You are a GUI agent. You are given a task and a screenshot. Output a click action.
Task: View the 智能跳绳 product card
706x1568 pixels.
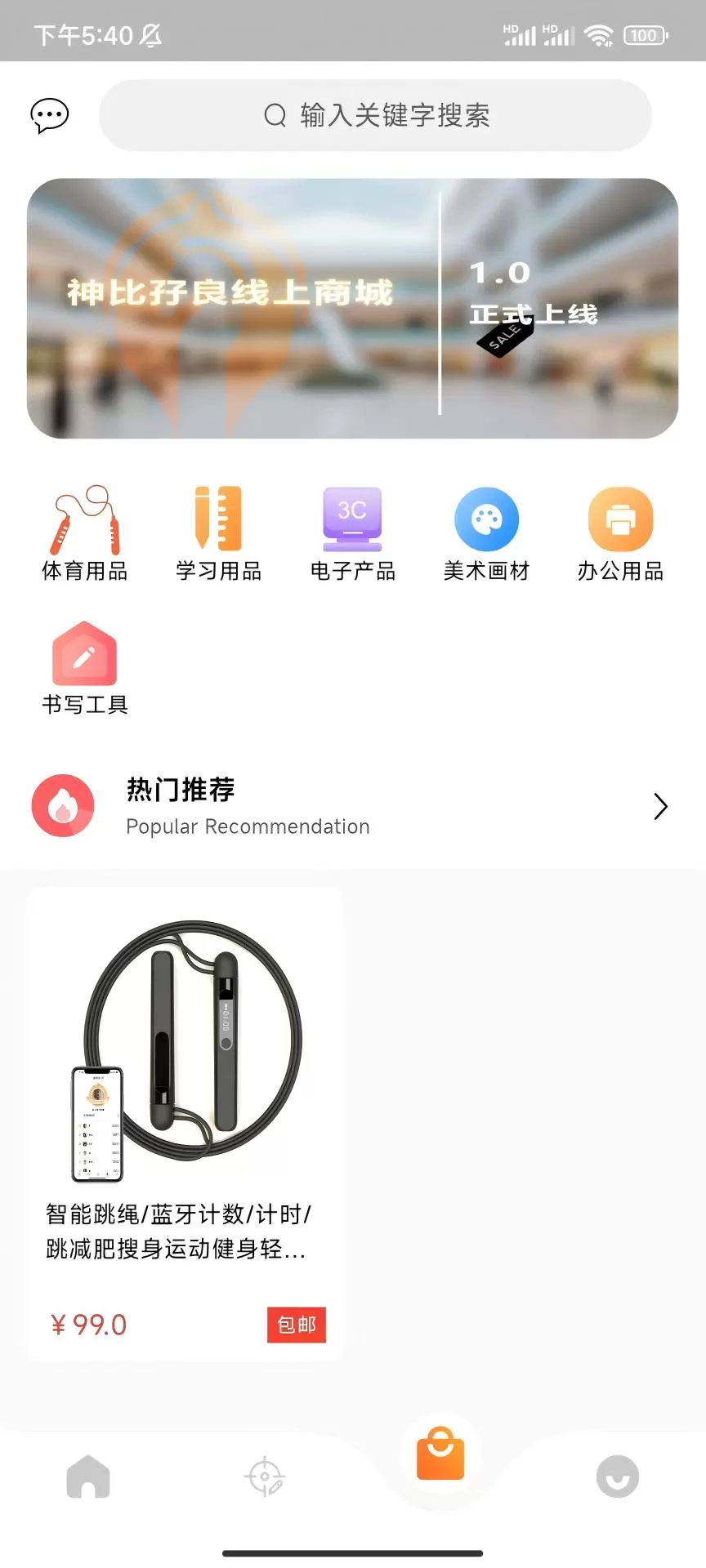click(185, 1122)
